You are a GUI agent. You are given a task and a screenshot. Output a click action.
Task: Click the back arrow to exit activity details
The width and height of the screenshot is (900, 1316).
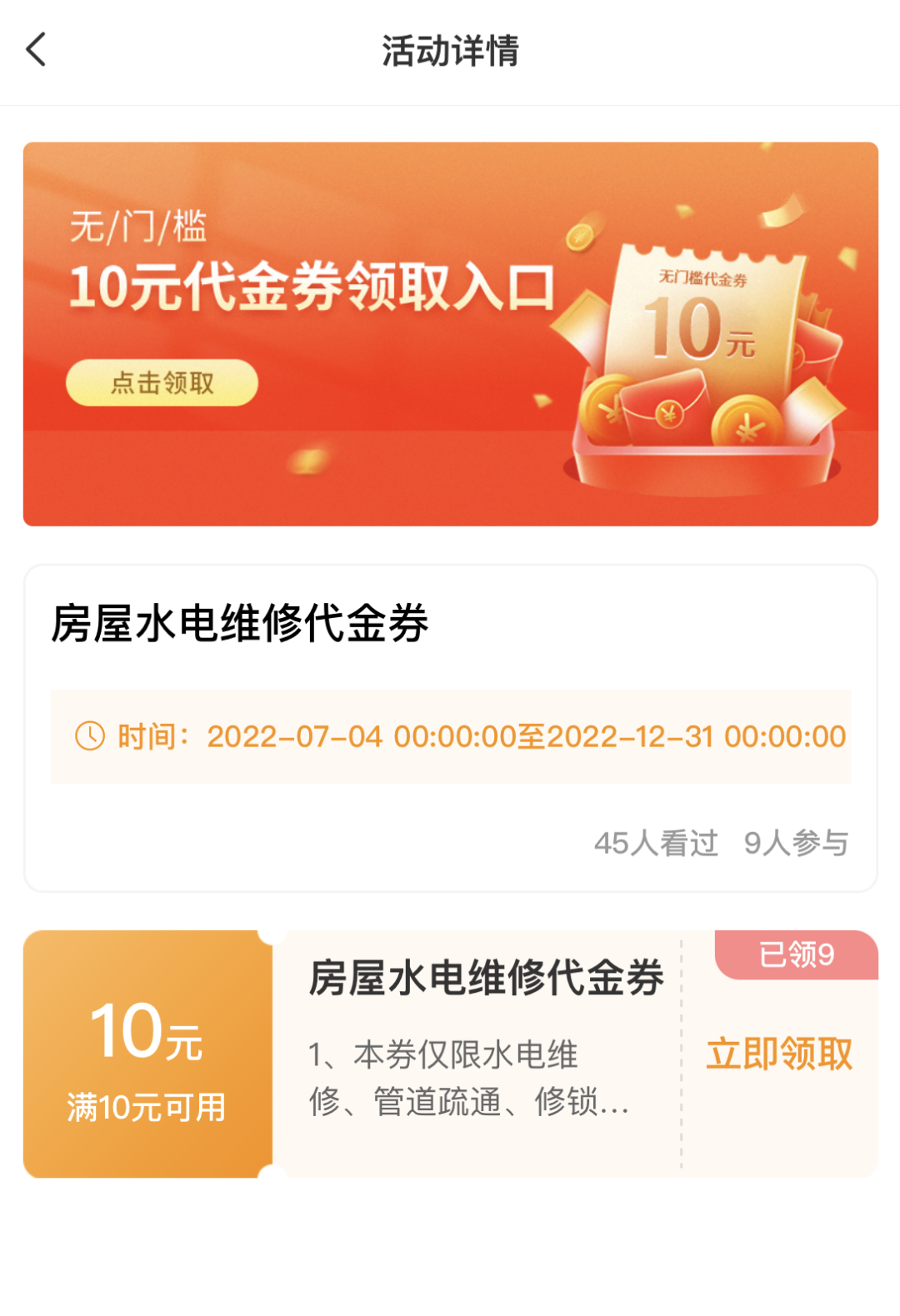pyautogui.click(x=36, y=50)
